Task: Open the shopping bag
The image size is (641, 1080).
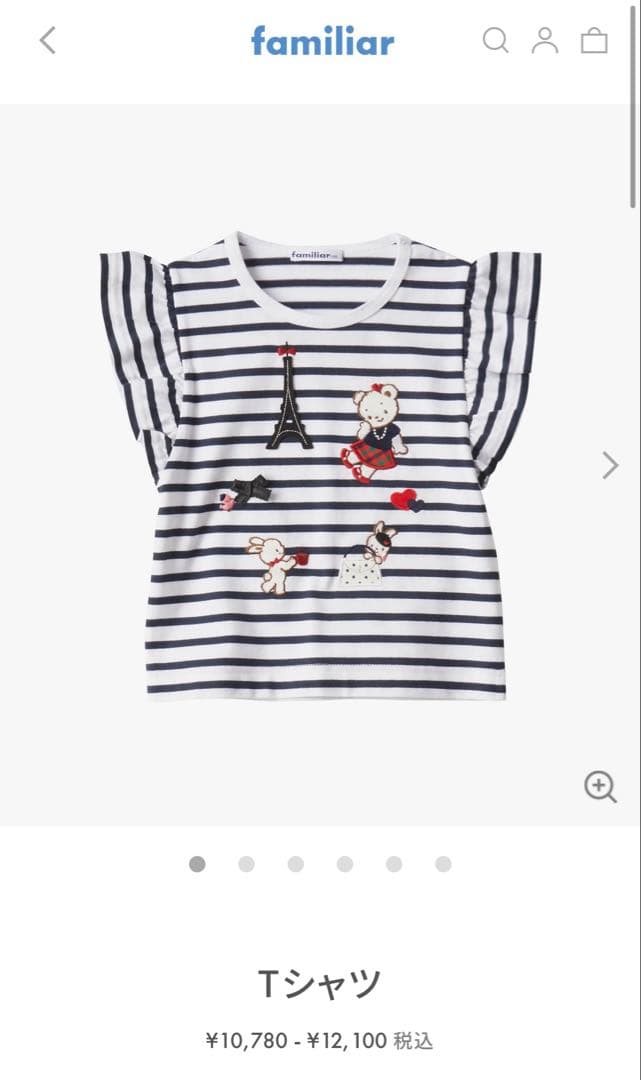Action: click(594, 40)
